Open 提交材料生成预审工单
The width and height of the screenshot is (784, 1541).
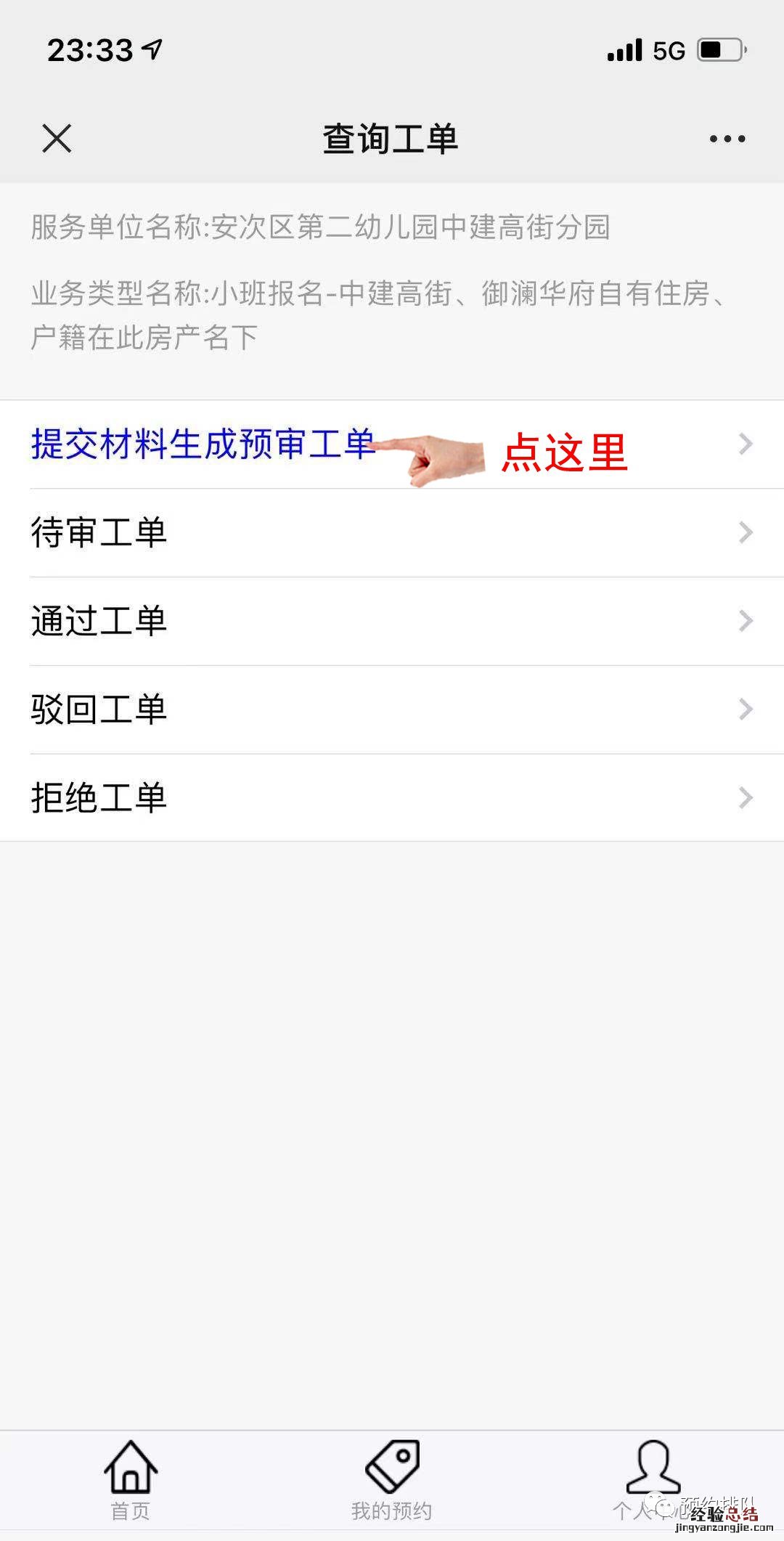[x=203, y=444]
